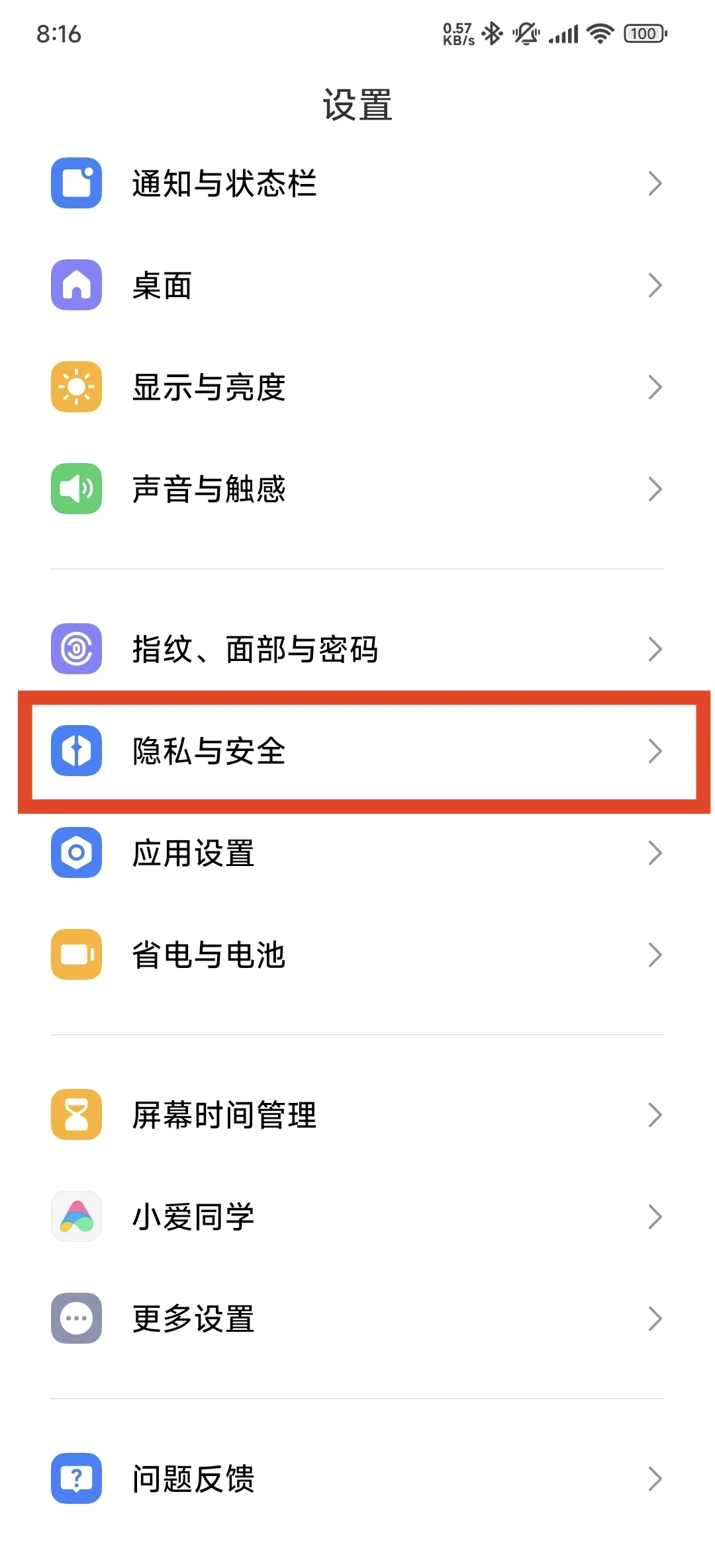Tap the 更多设置 row

coord(358,1319)
